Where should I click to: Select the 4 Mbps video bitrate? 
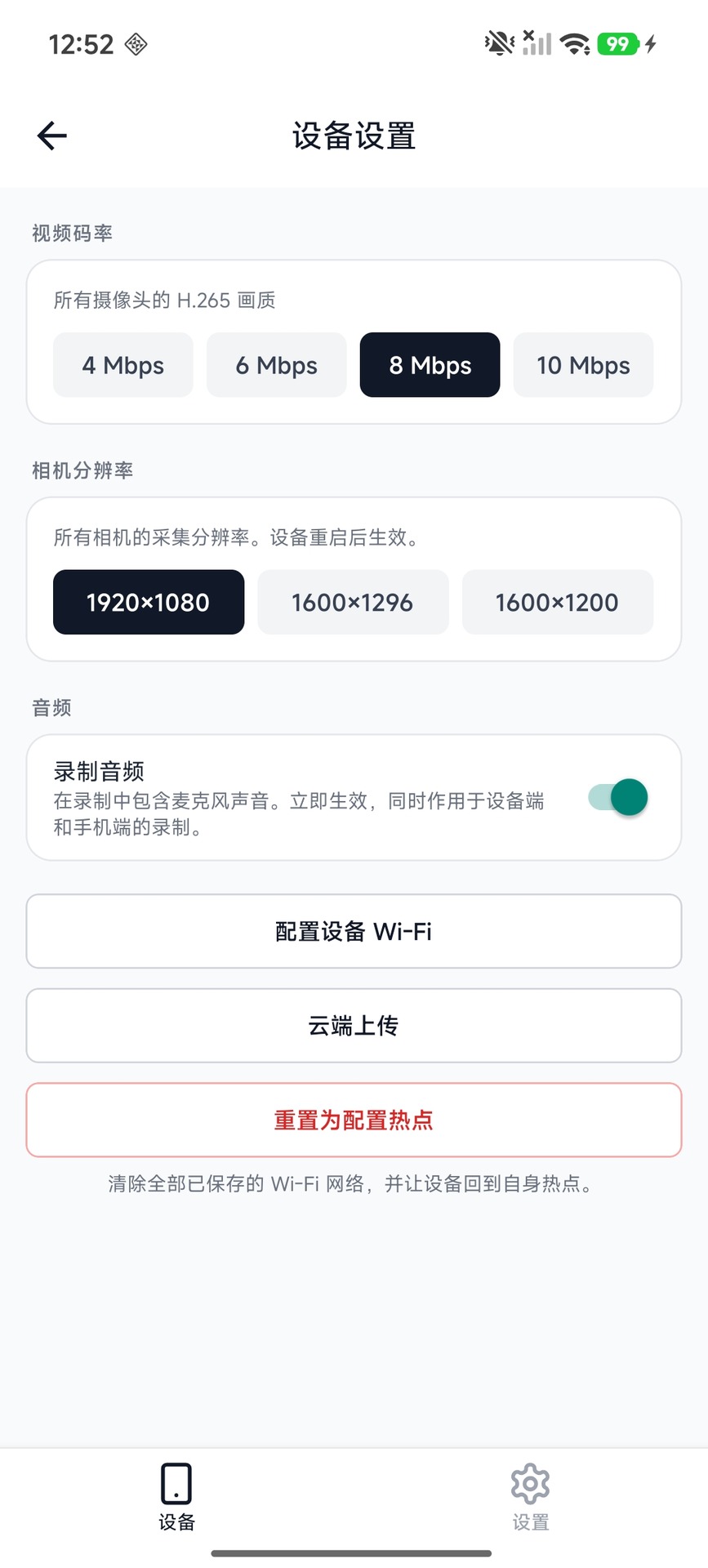tap(123, 365)
